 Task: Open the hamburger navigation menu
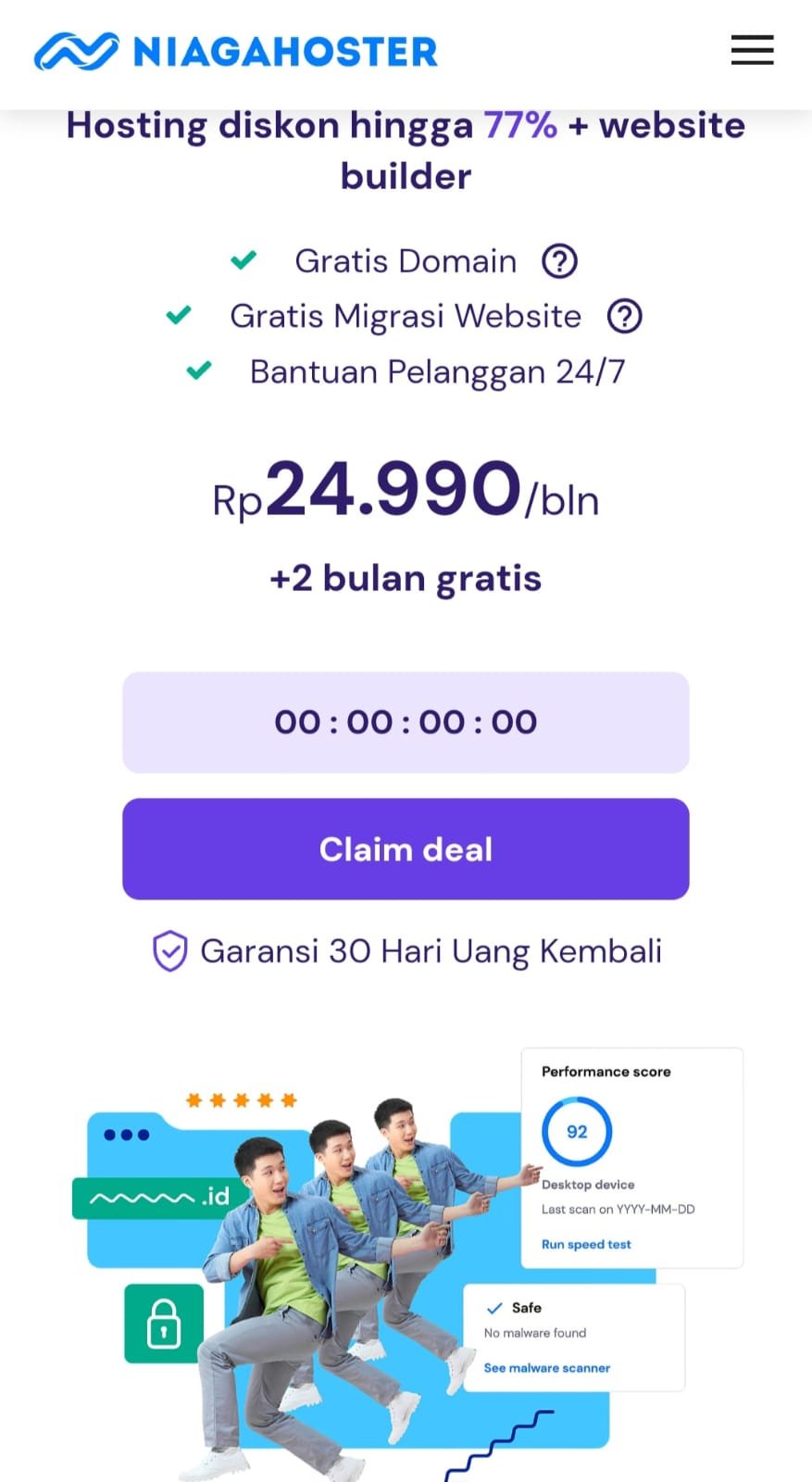tap(752, 50)
